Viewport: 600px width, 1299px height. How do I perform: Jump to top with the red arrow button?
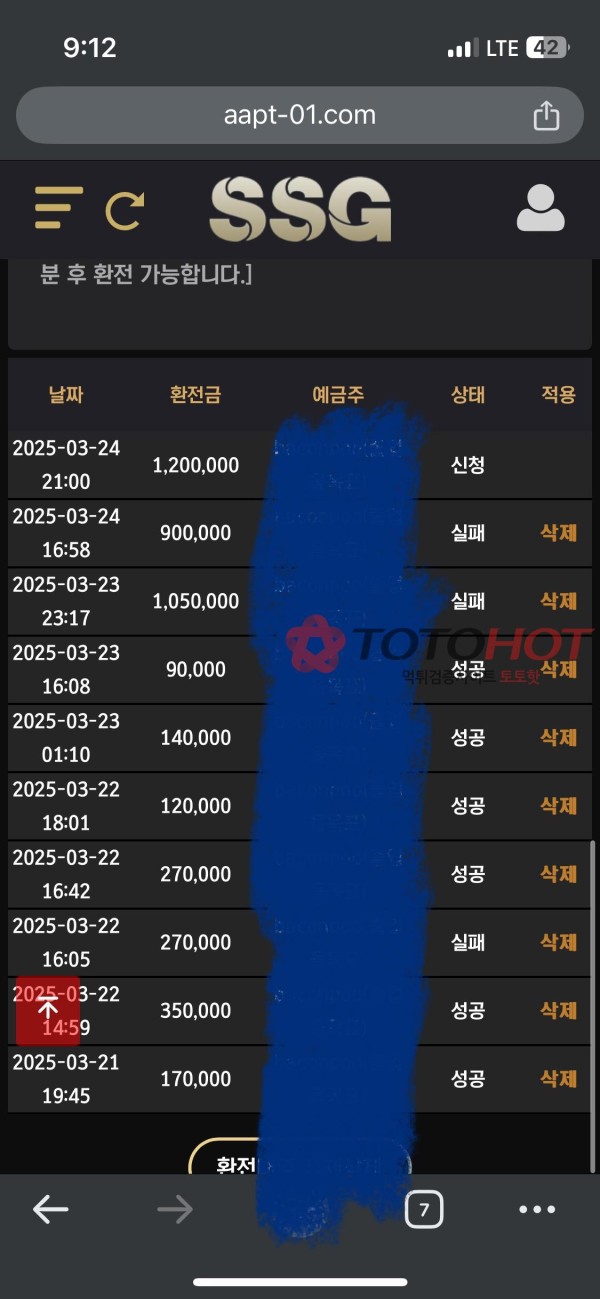tap(48, 1010)
